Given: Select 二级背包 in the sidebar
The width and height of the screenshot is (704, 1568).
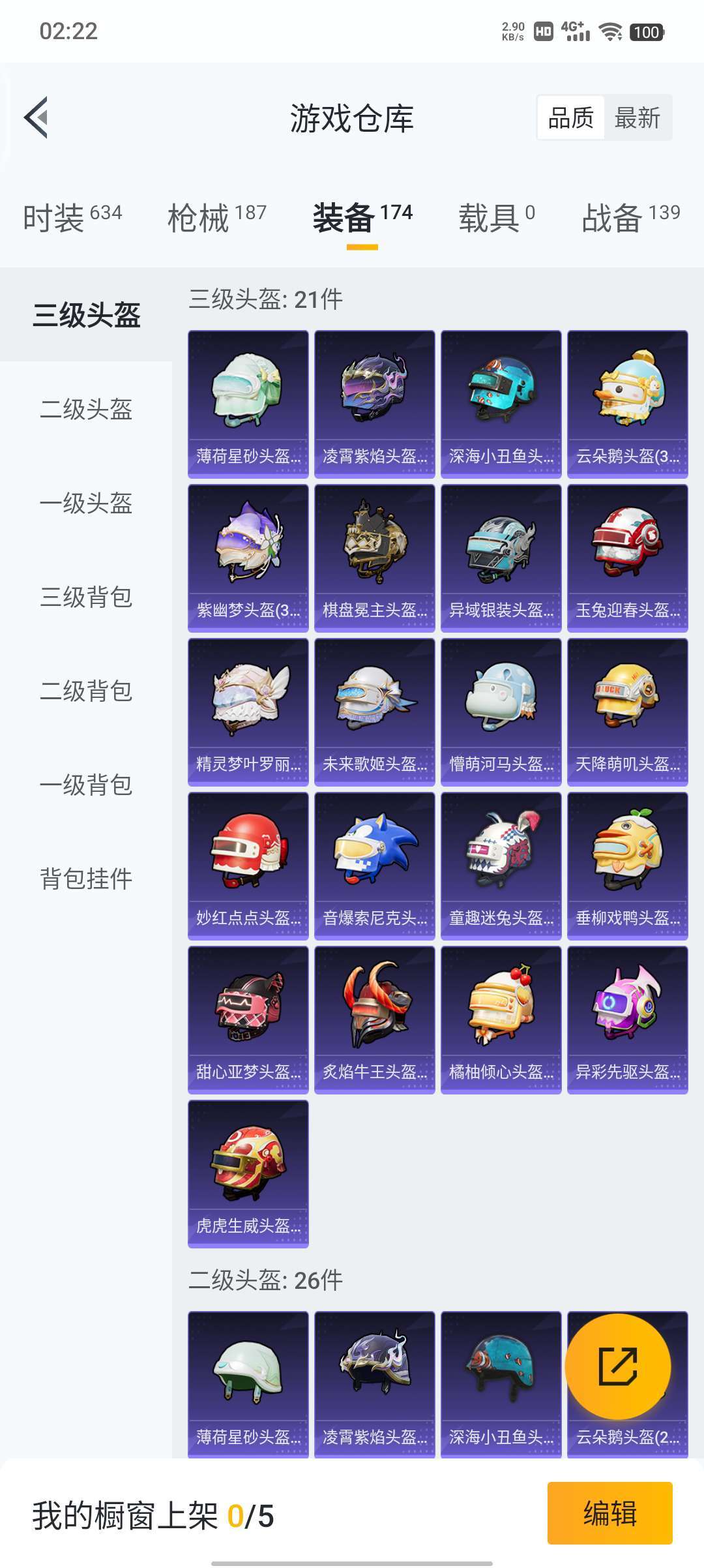Looking at the screenshot, I should click(x=86, y=691).
